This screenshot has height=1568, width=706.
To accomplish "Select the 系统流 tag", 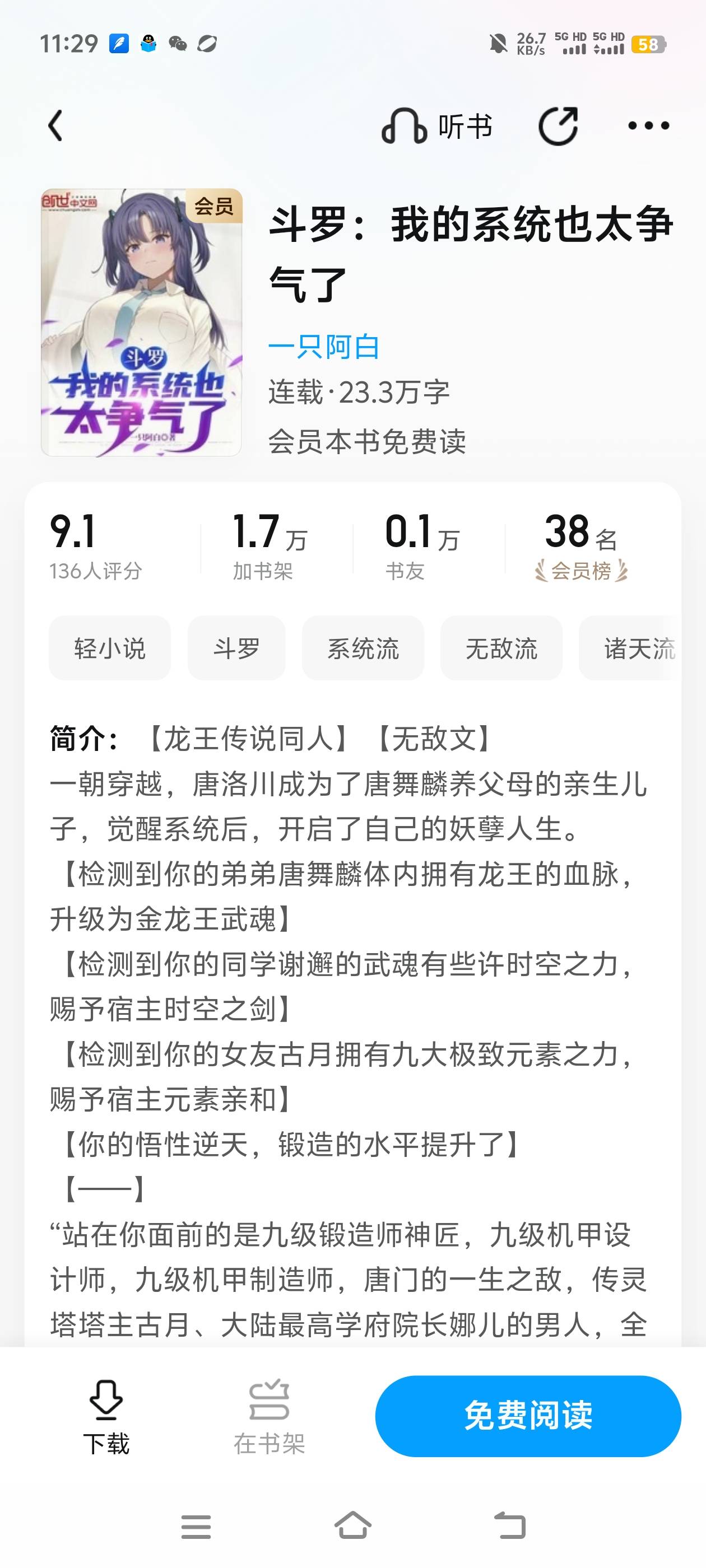I will tap(363, 648).
